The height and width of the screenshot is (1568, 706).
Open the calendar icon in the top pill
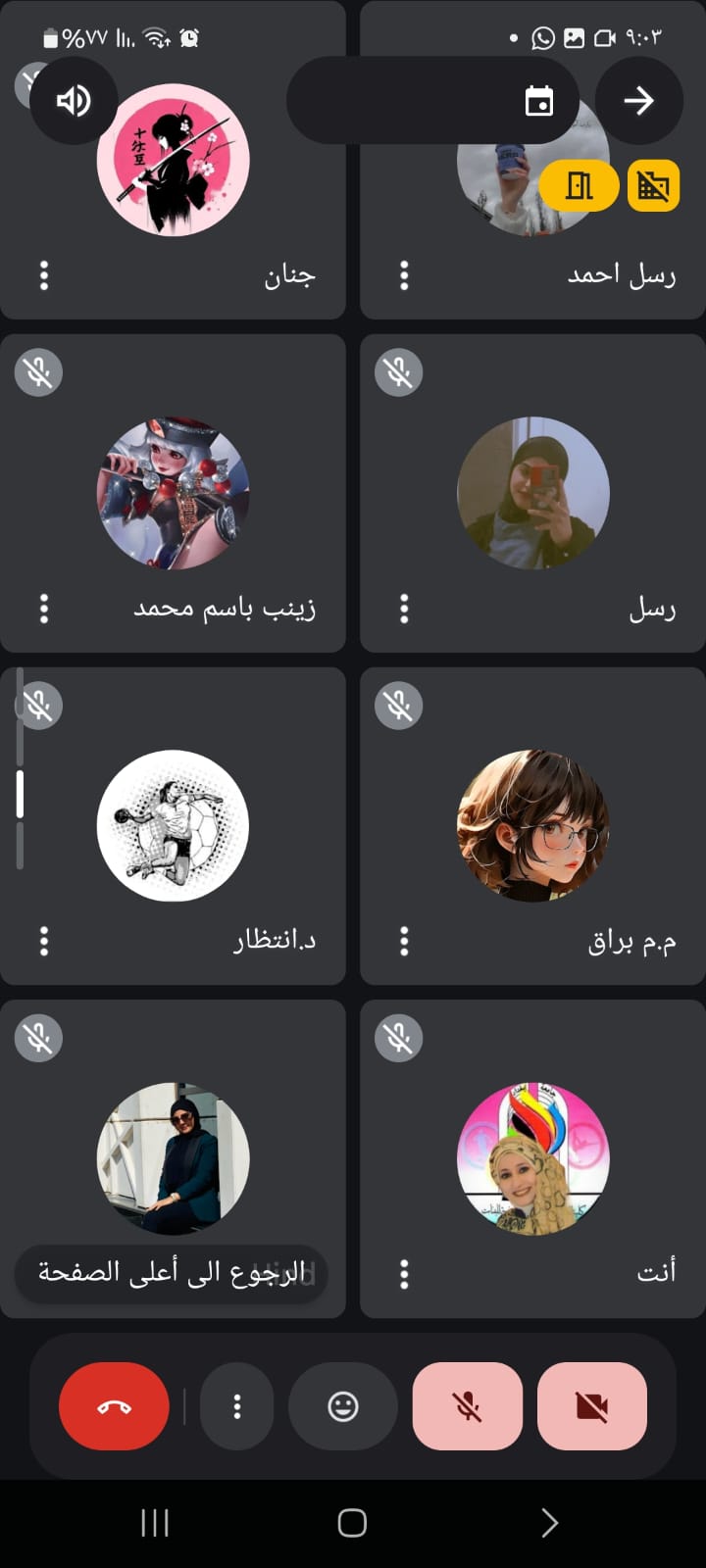click(539, 101)
